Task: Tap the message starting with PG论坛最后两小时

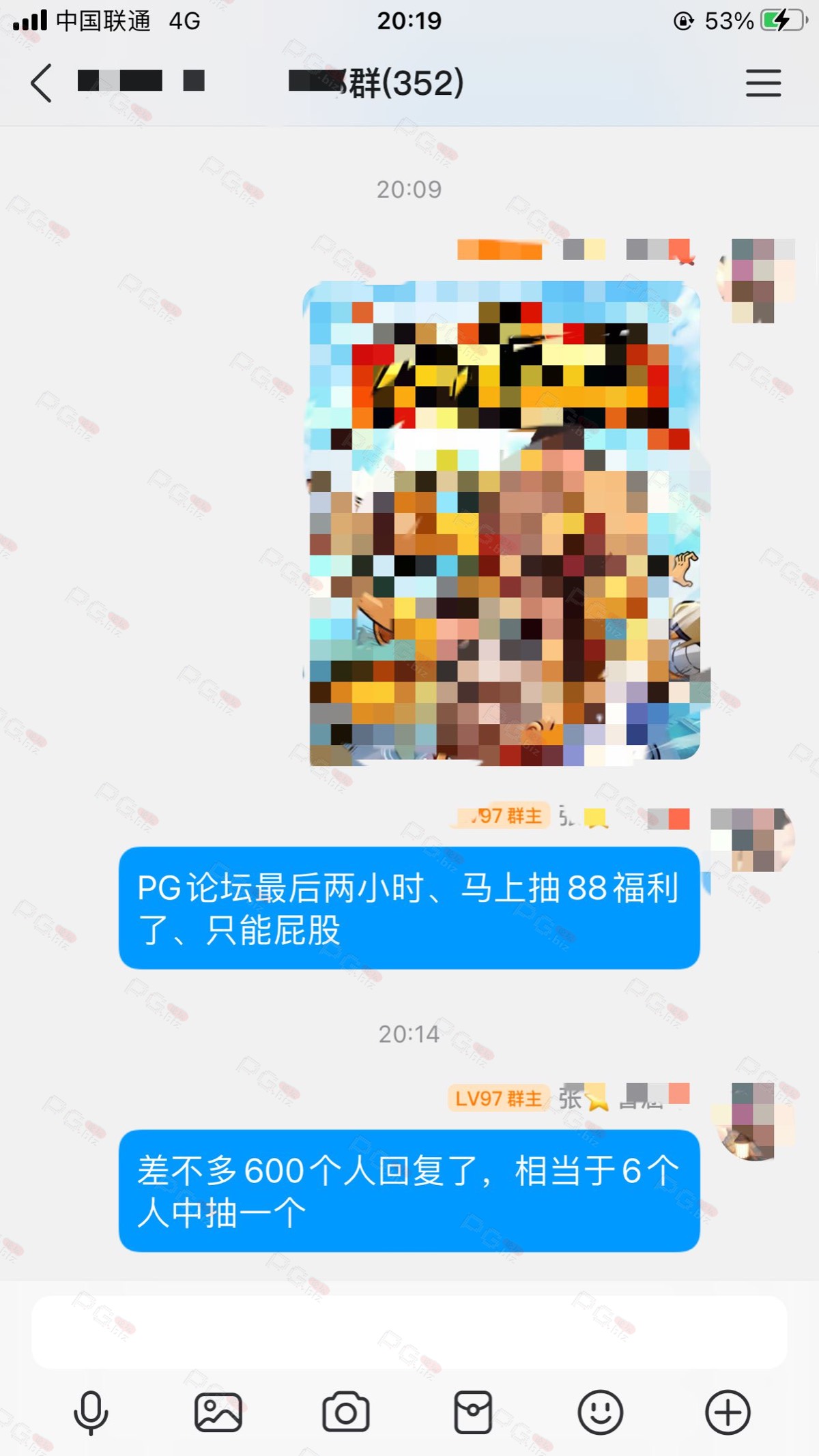Action: (409, 908)
